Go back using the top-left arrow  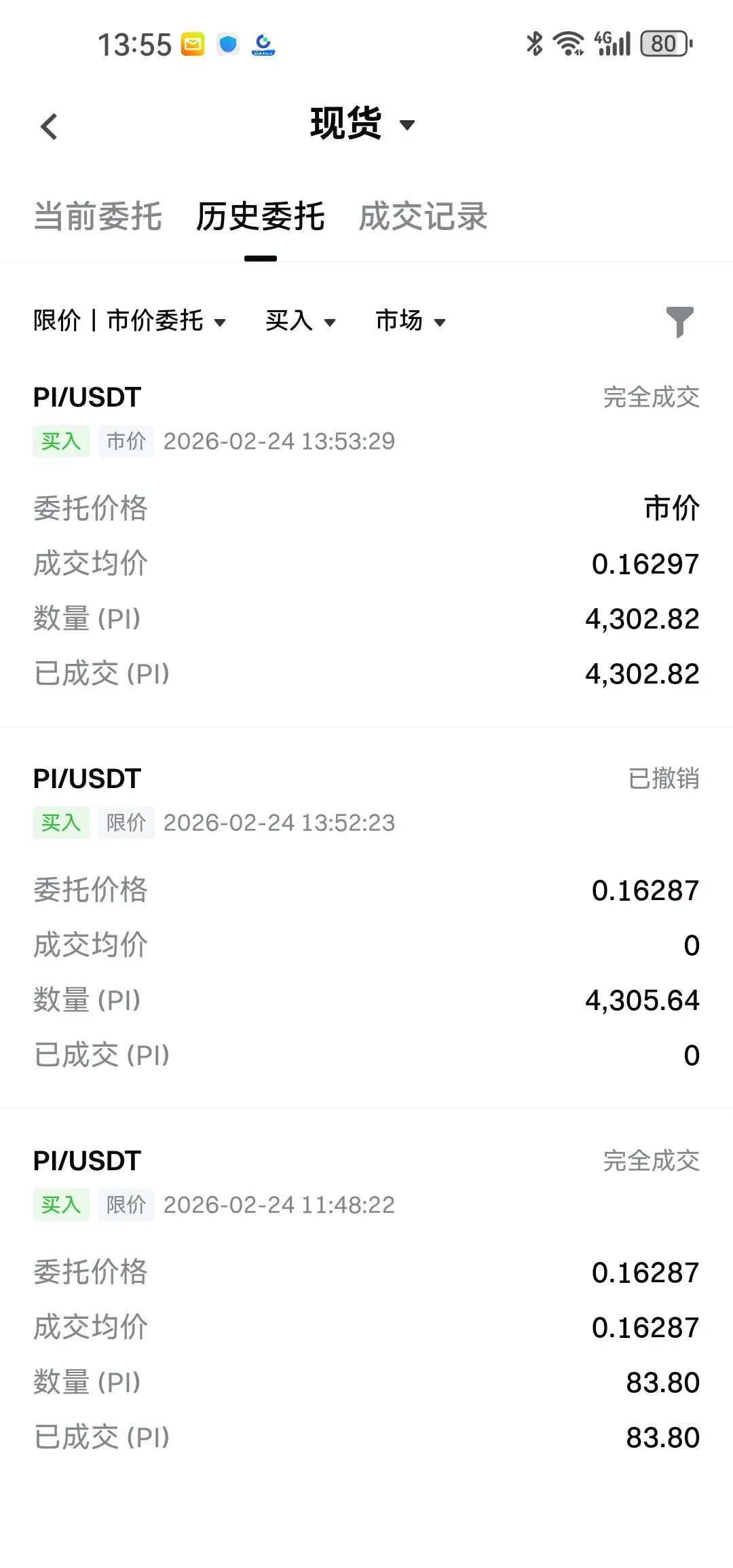(49, 126)
